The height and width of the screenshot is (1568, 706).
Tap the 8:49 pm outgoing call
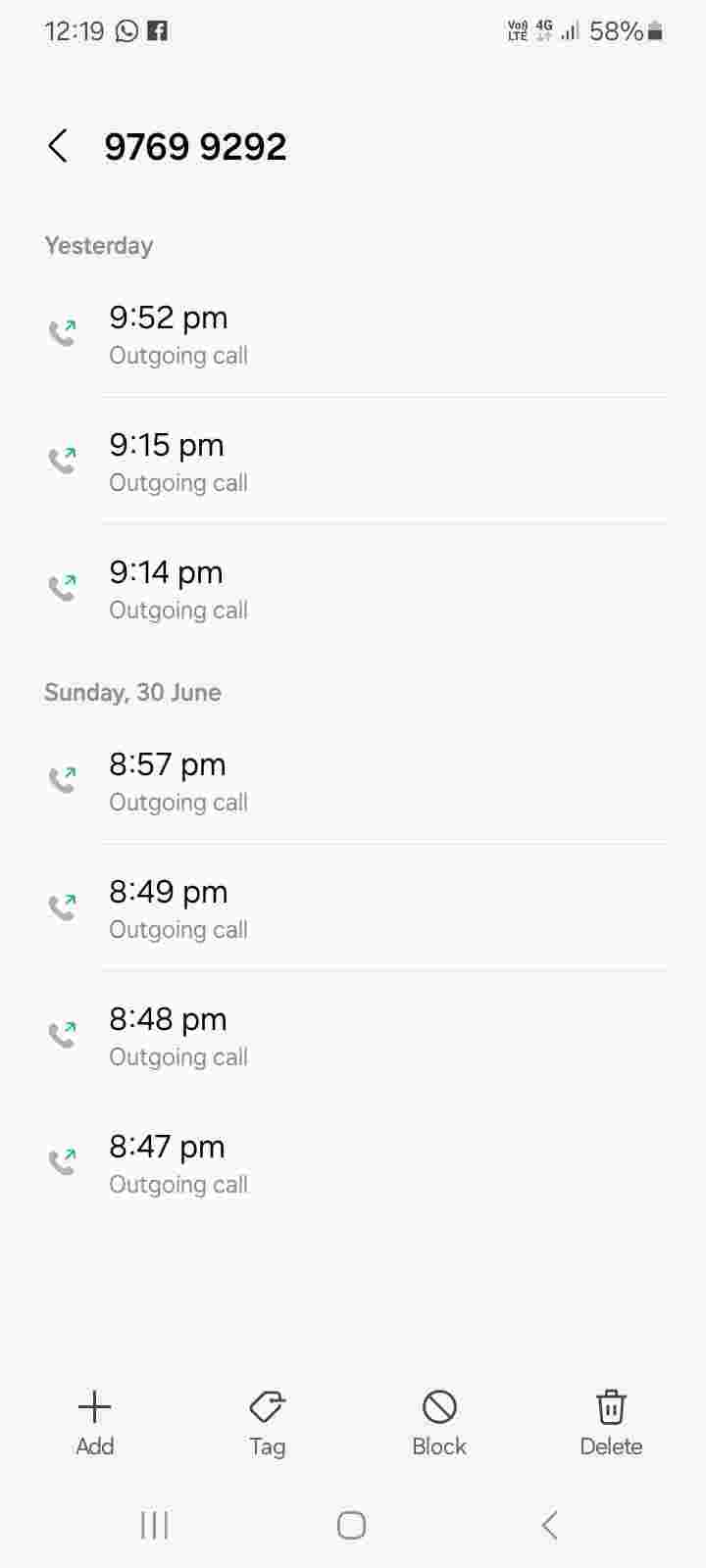coord(353,908)
